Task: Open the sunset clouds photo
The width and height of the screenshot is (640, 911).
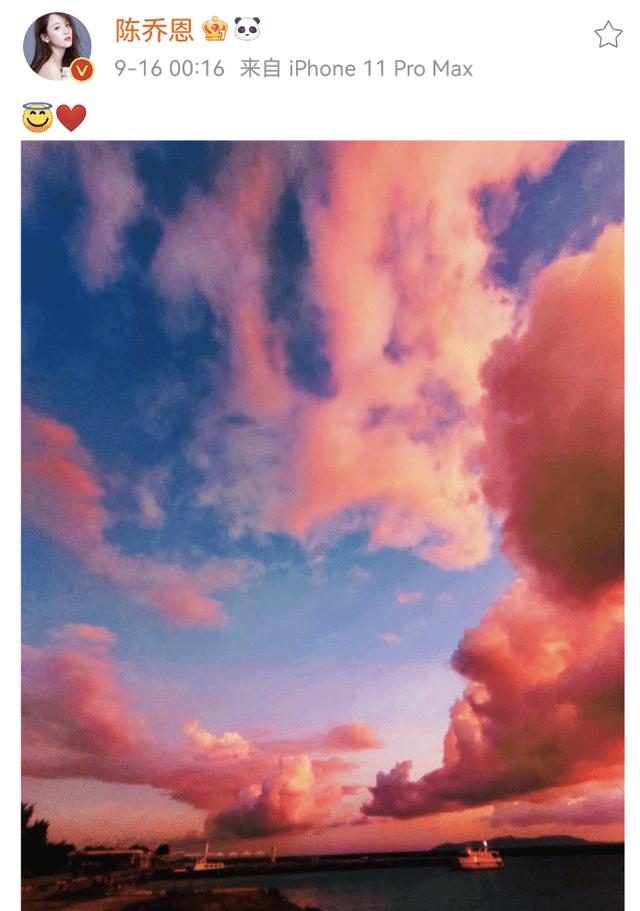Action: 322,520
